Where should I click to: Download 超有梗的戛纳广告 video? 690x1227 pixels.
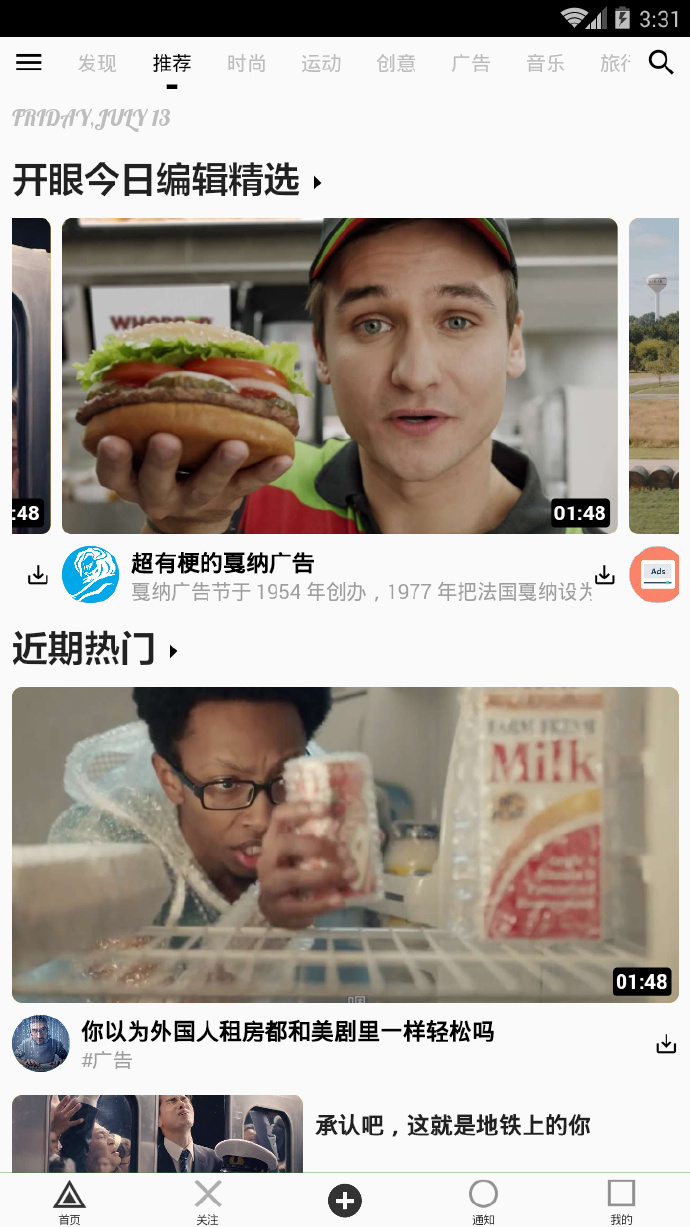[605, 575]
